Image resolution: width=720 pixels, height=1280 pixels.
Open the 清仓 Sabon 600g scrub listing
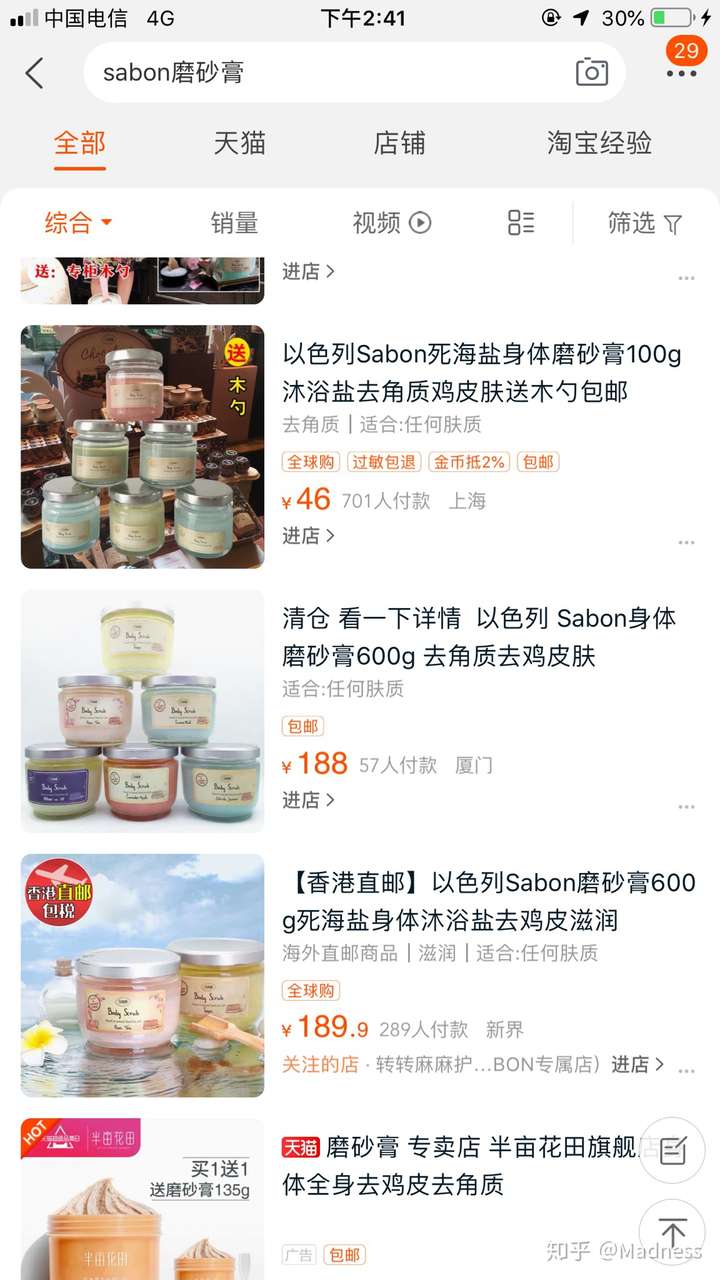click(478, 637)
